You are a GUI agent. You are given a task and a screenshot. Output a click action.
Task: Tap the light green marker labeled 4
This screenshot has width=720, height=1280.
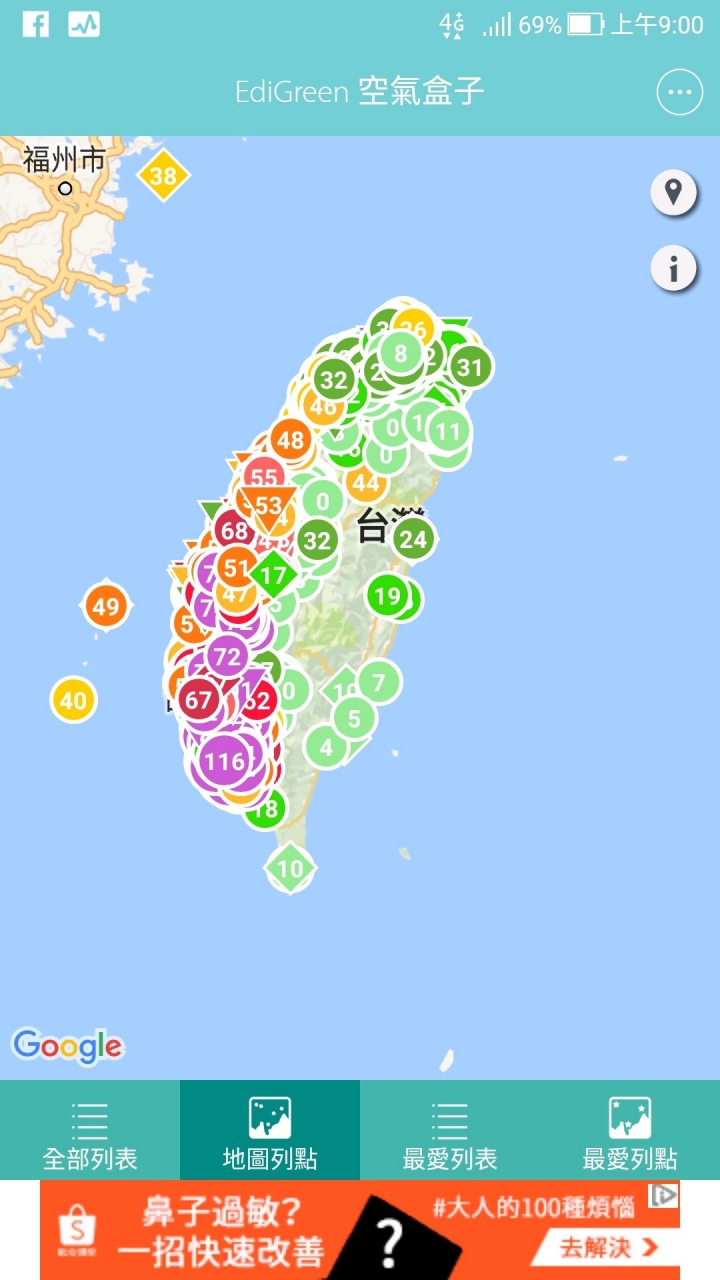point(326,747)
